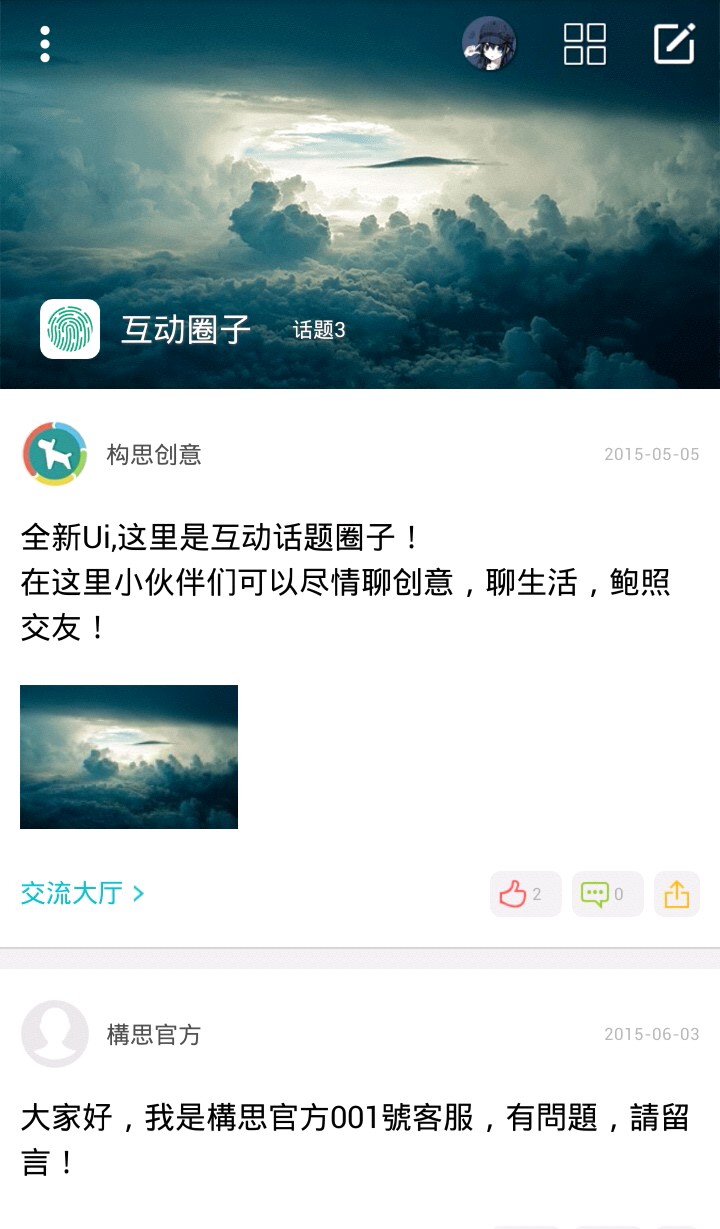The image size is (720, 1229).
Task: Open the grid view icon
Action: pos(585,44)
